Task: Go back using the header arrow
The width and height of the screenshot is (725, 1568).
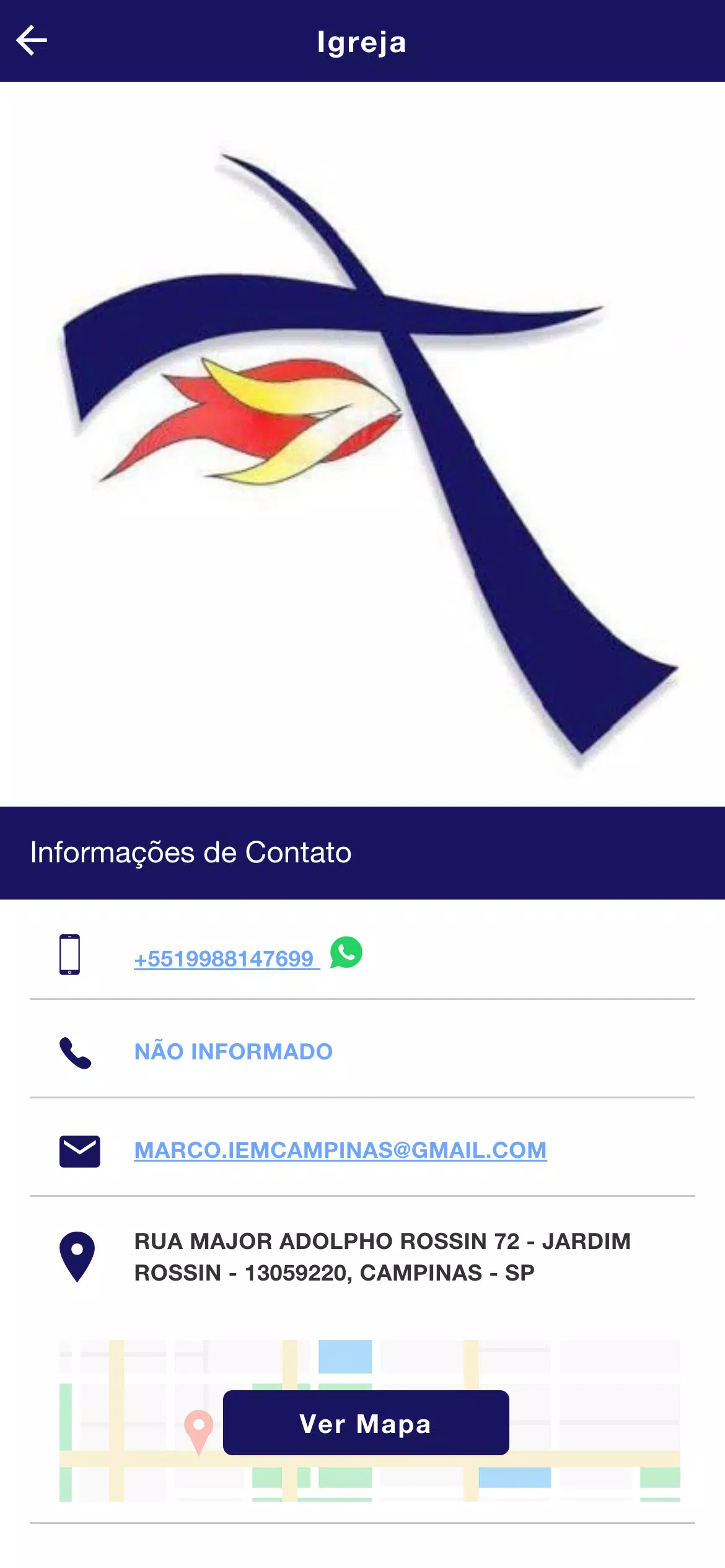Action: click(x=32, y=41)
